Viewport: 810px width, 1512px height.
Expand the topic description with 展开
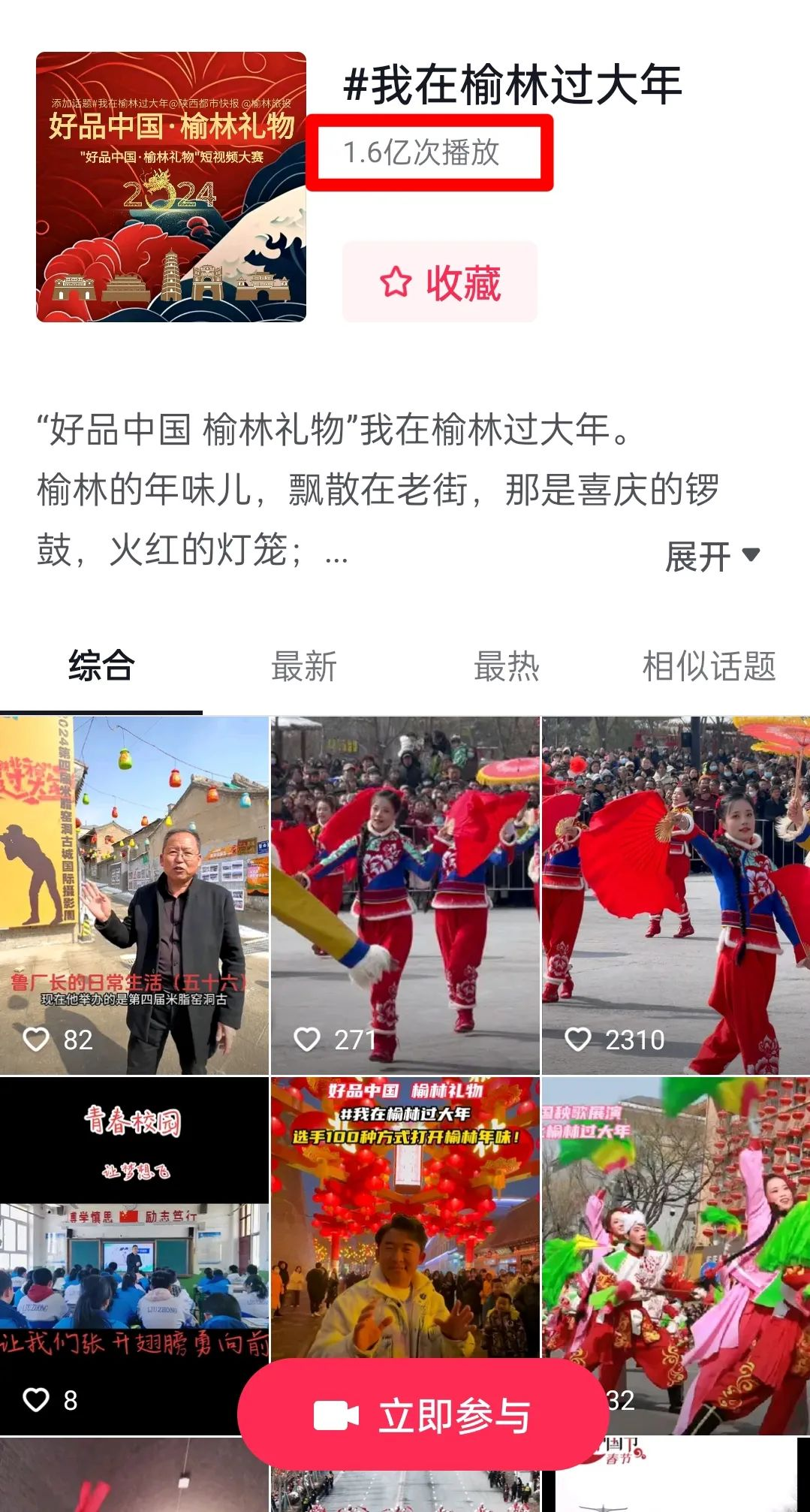pyautogui.click(x=712, y=556)
